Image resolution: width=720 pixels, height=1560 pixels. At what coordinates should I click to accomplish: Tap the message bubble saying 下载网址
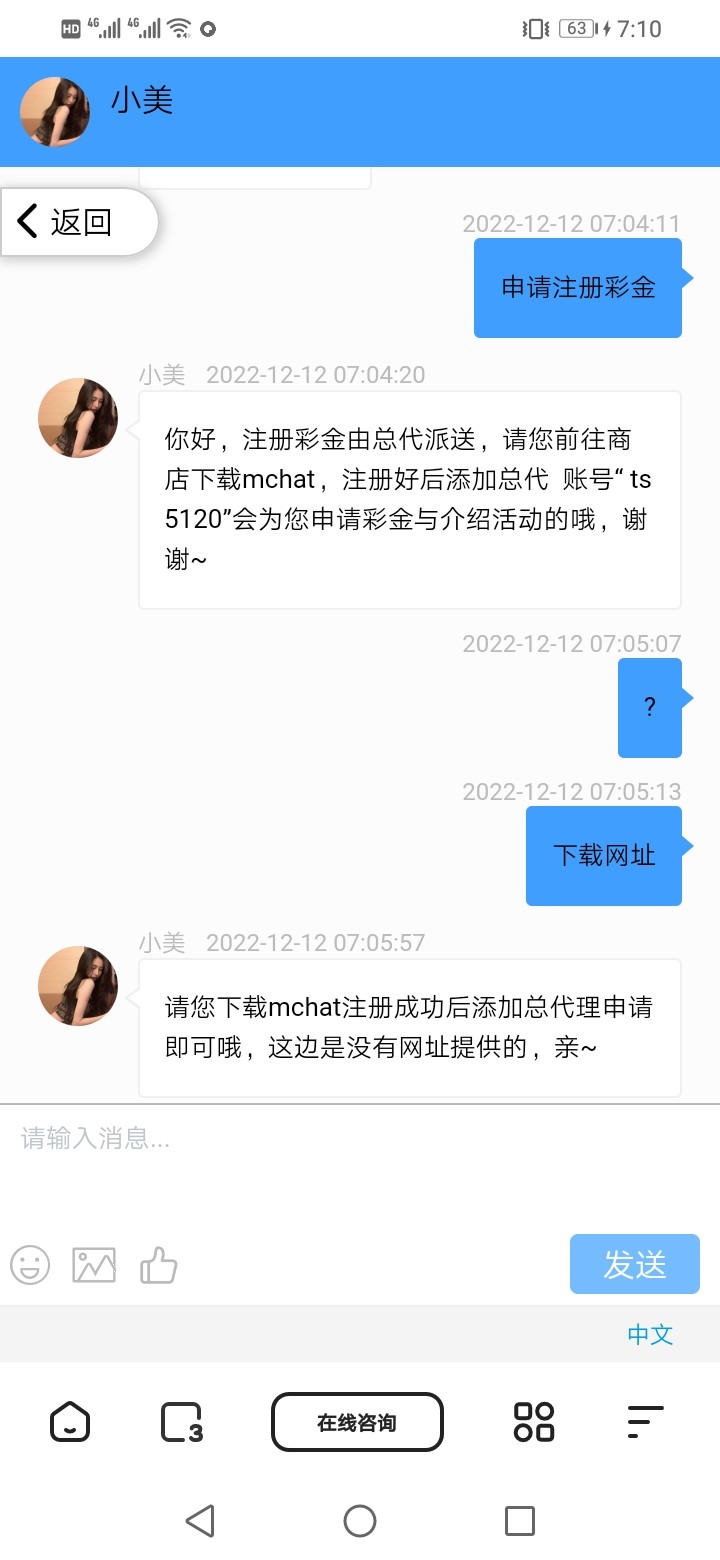[x=604, y=856]
